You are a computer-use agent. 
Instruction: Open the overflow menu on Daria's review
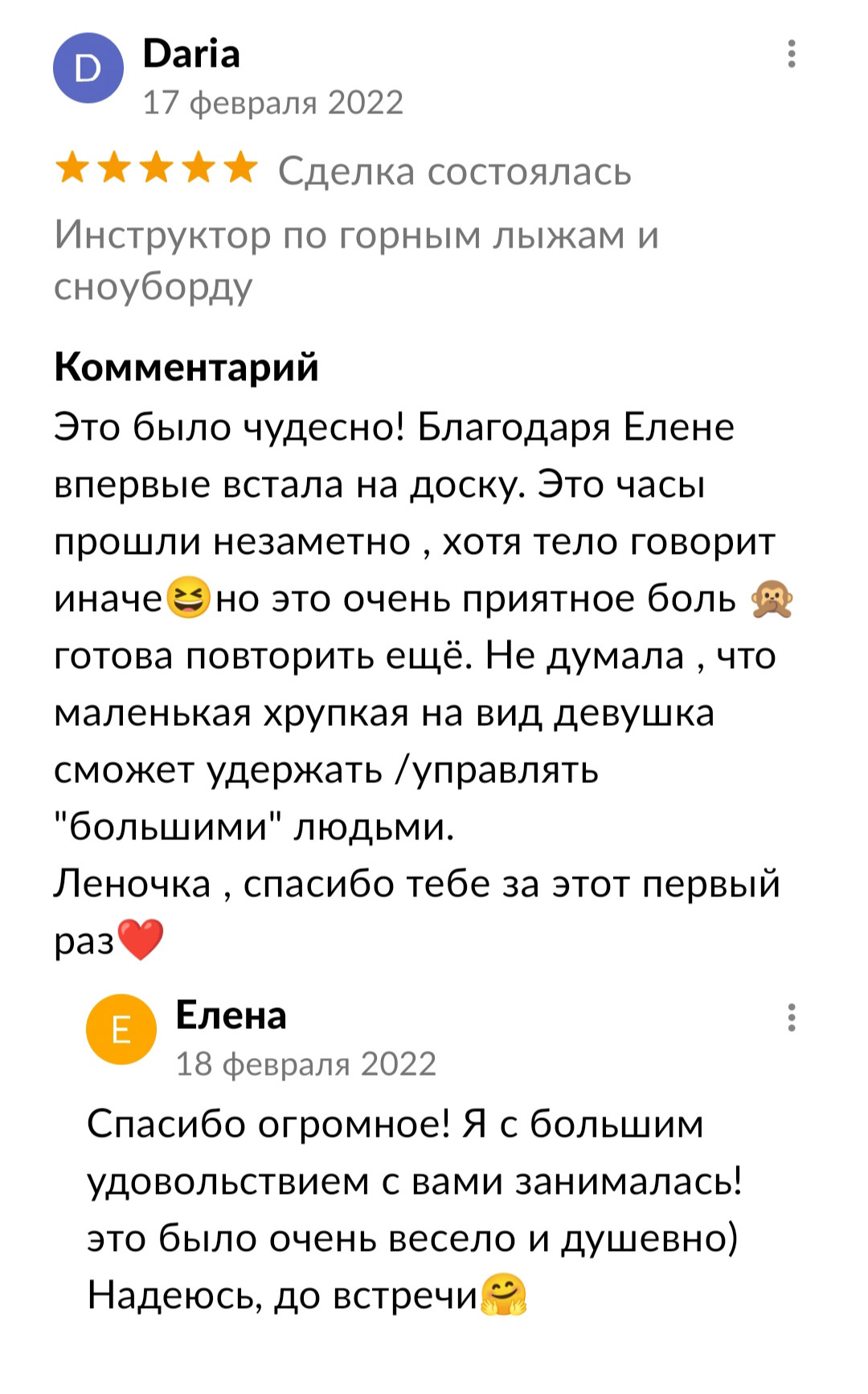click(792, 54)
